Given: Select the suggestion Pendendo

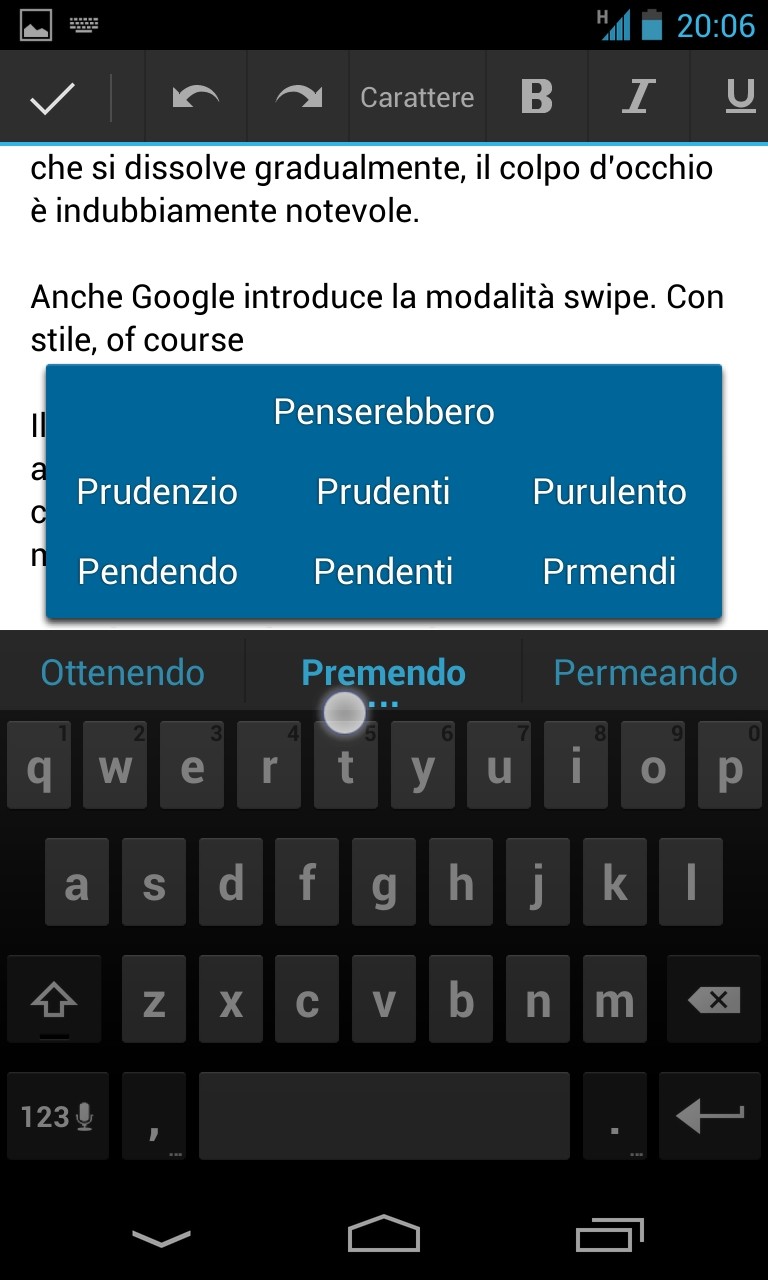Looking at the screenshot, I should point(157,572).
